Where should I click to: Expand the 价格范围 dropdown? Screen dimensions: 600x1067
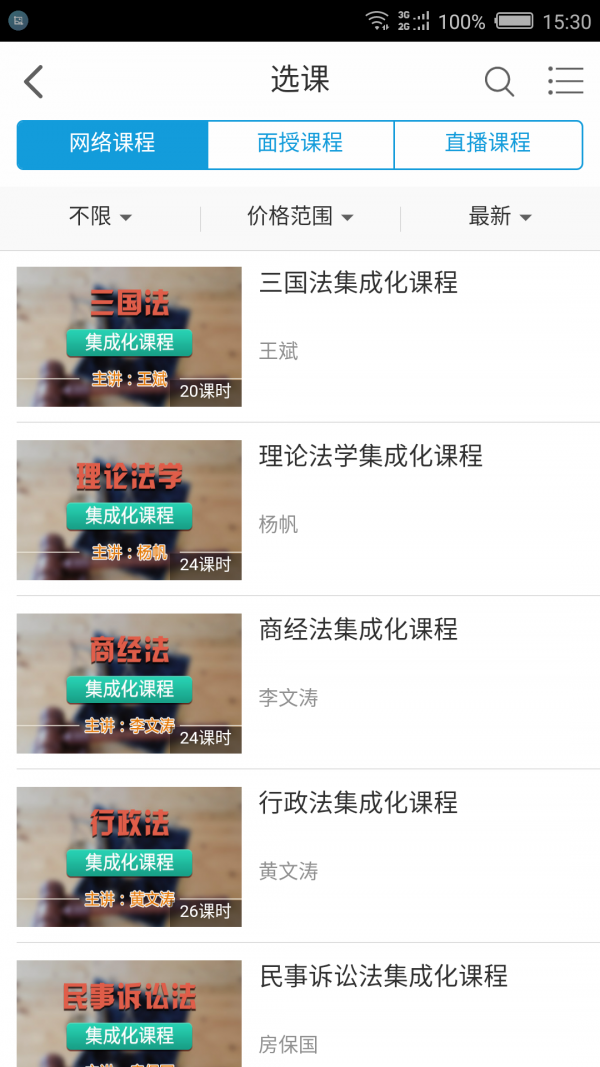pos(300,216)
